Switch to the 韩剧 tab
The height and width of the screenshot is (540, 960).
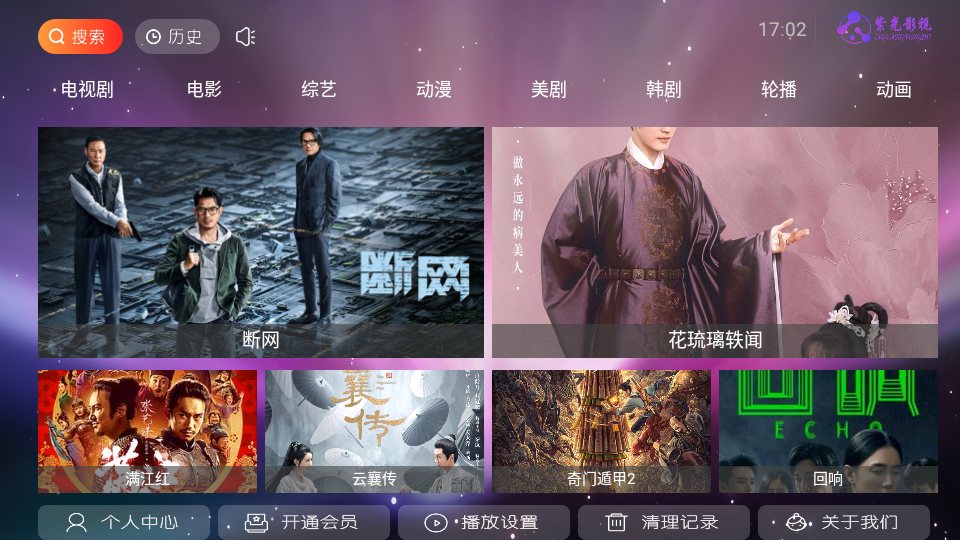(x=664, y=89)
